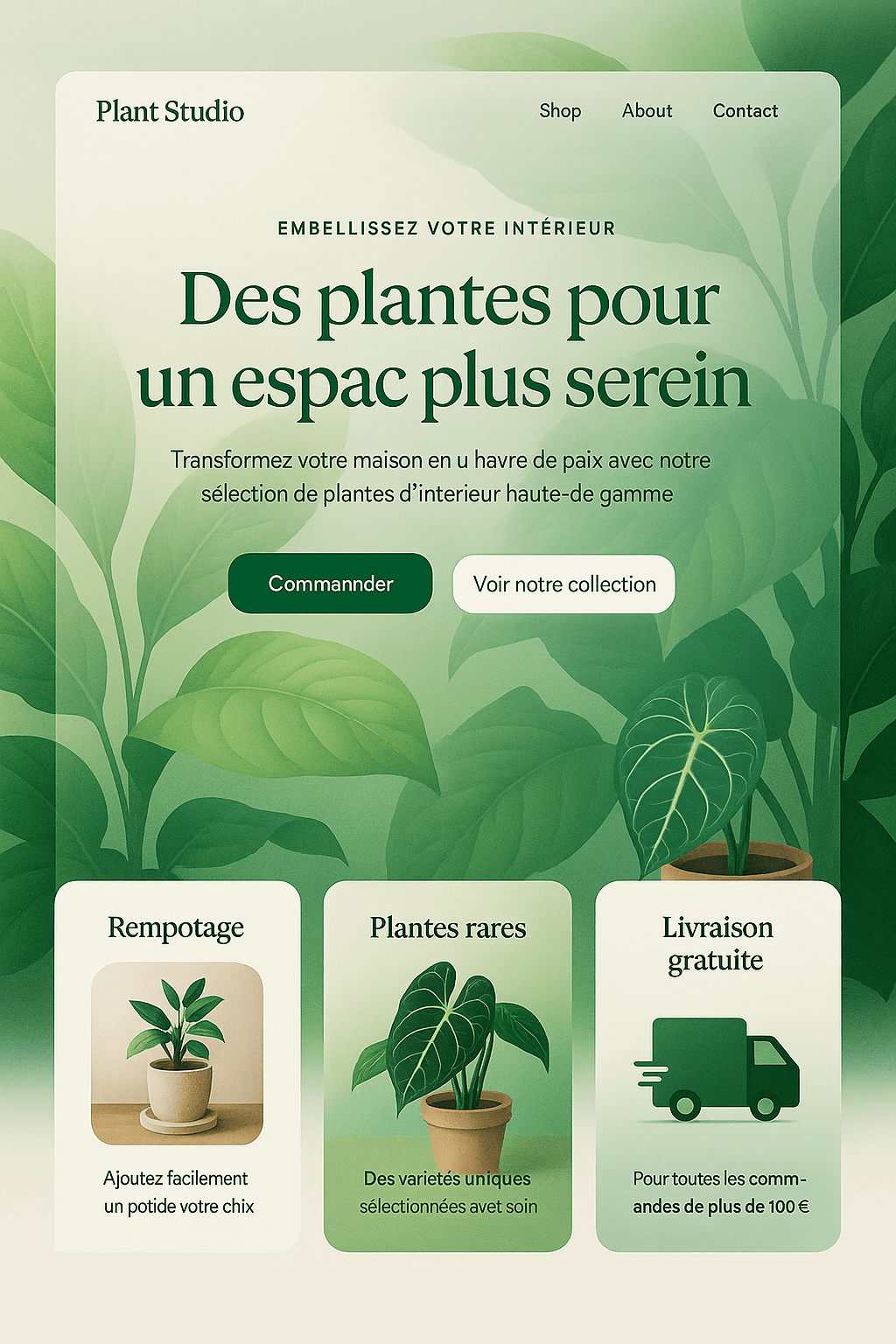
Task: Open the Contact link
Action: click(x=745, y=111)
